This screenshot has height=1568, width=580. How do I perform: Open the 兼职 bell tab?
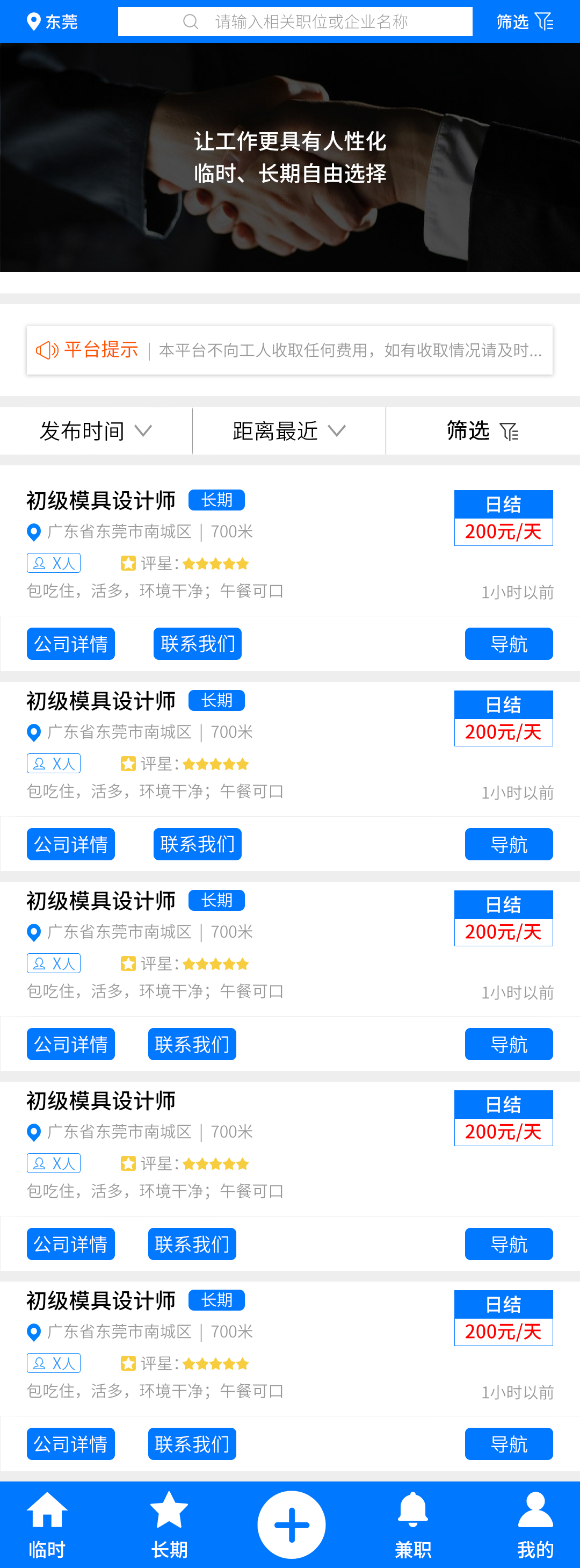(x=412, y=1525)
